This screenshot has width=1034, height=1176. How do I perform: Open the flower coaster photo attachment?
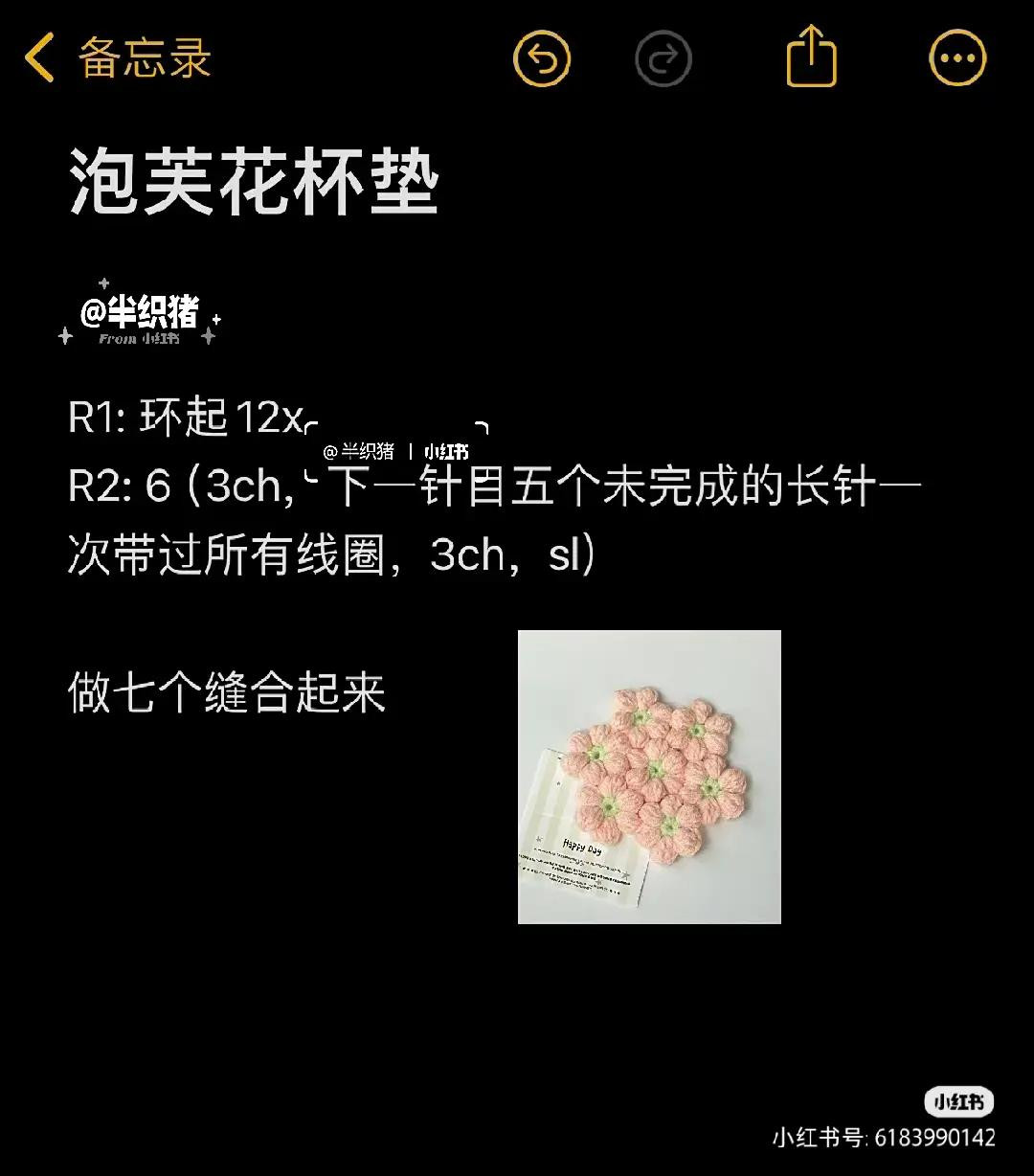[649, 777]
